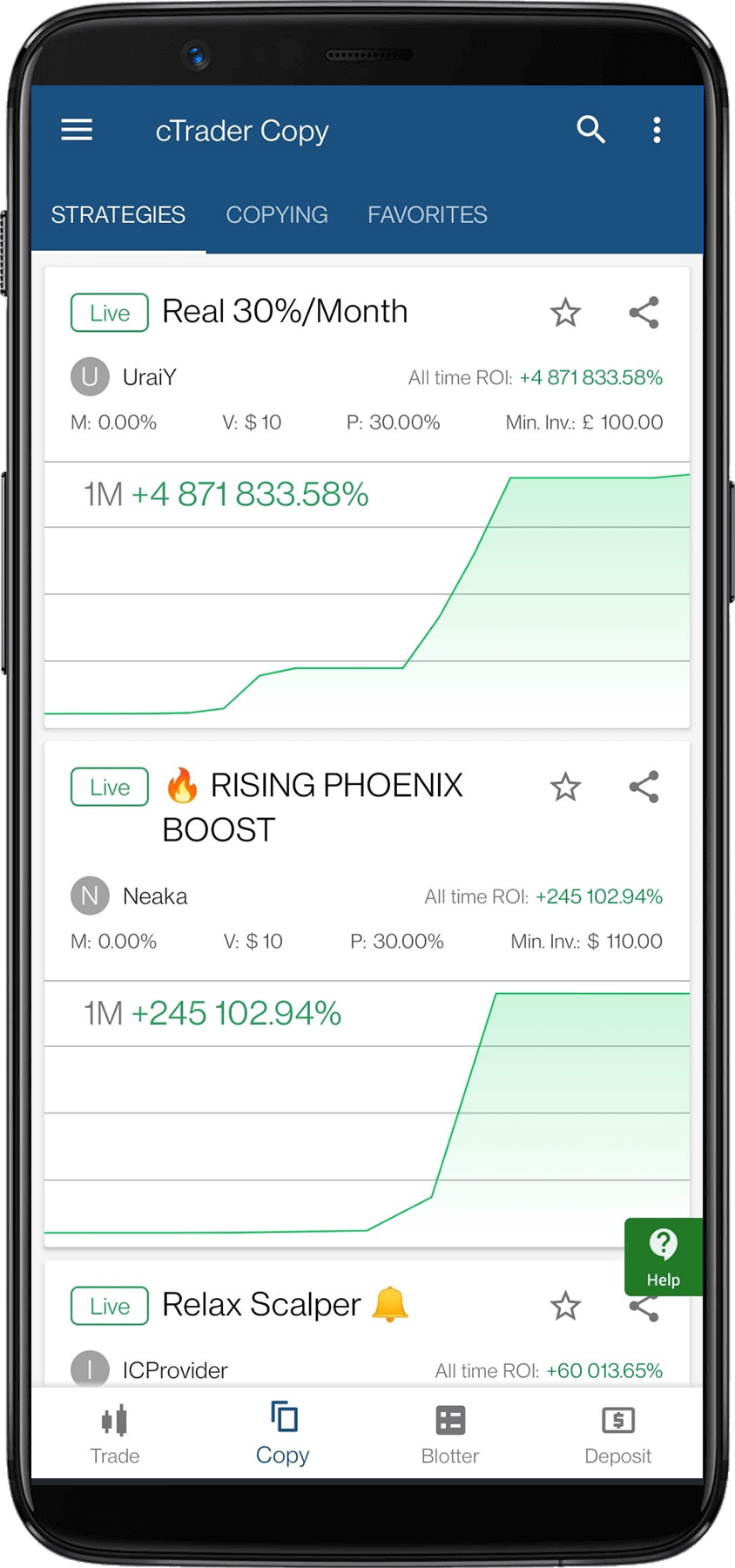This screenshot has height=1568, width=735.
Task: Switch to the Copying tab
Action: click(x=277, y=214)
